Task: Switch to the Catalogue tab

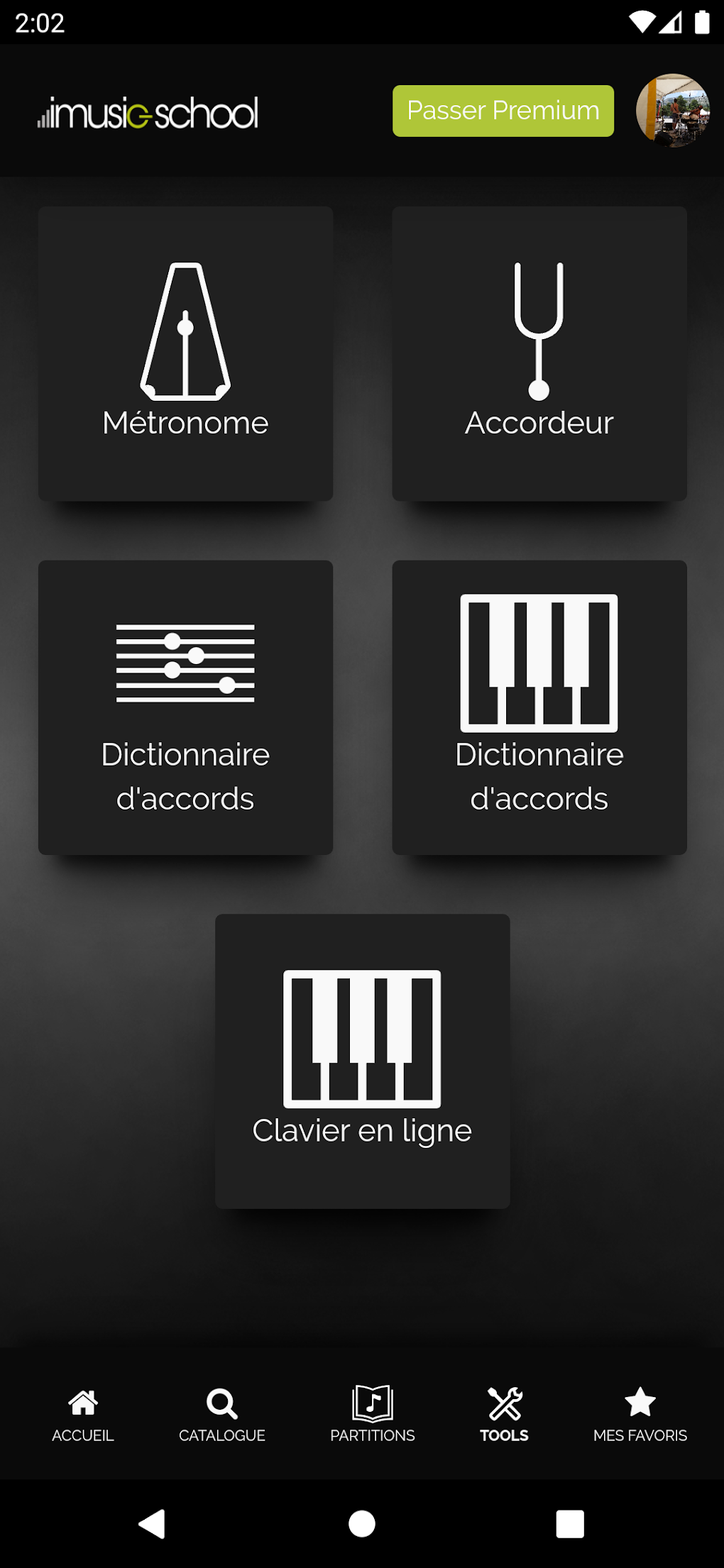Action: pyautogui.click(x=221, y=1415)
